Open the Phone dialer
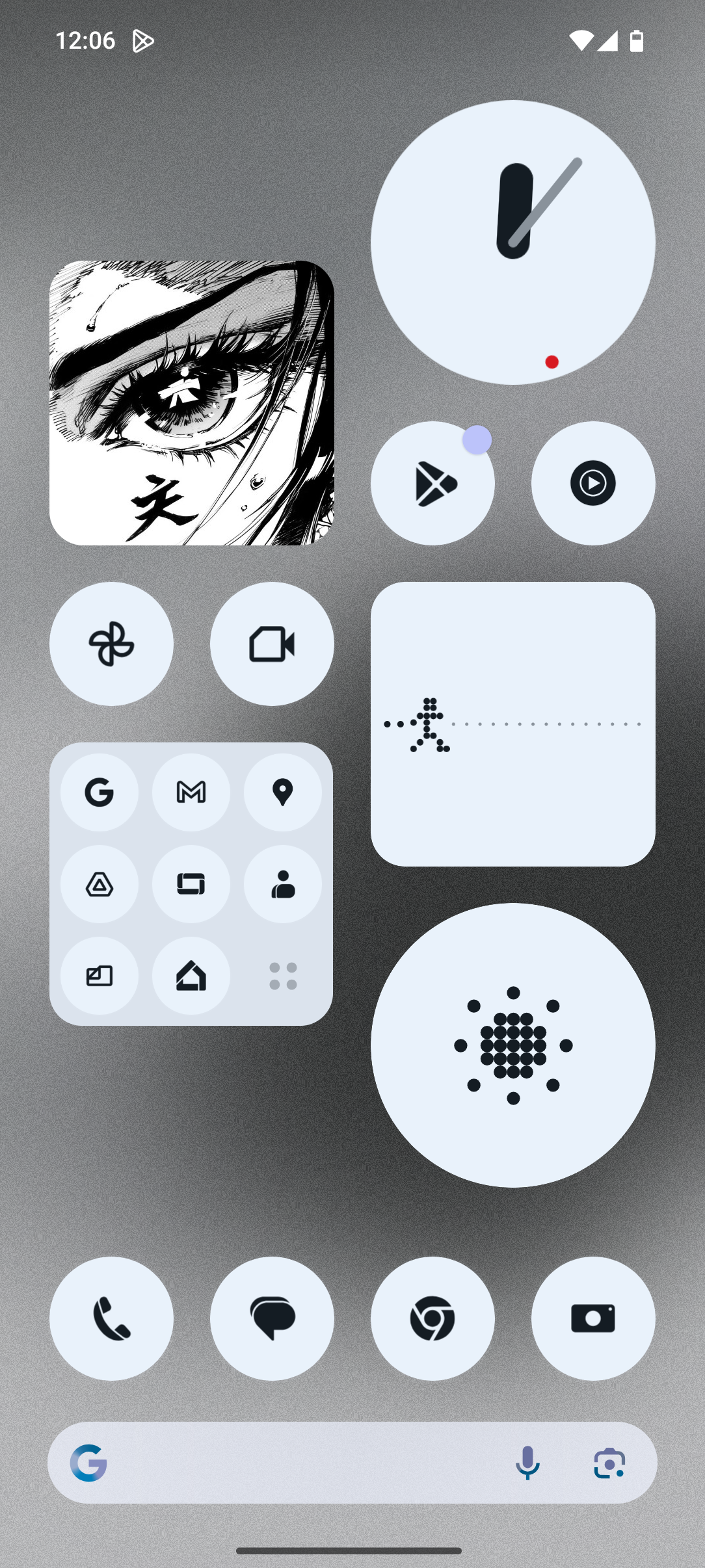This screenshot has width=705, height=1568. [x=111, y=1318]
